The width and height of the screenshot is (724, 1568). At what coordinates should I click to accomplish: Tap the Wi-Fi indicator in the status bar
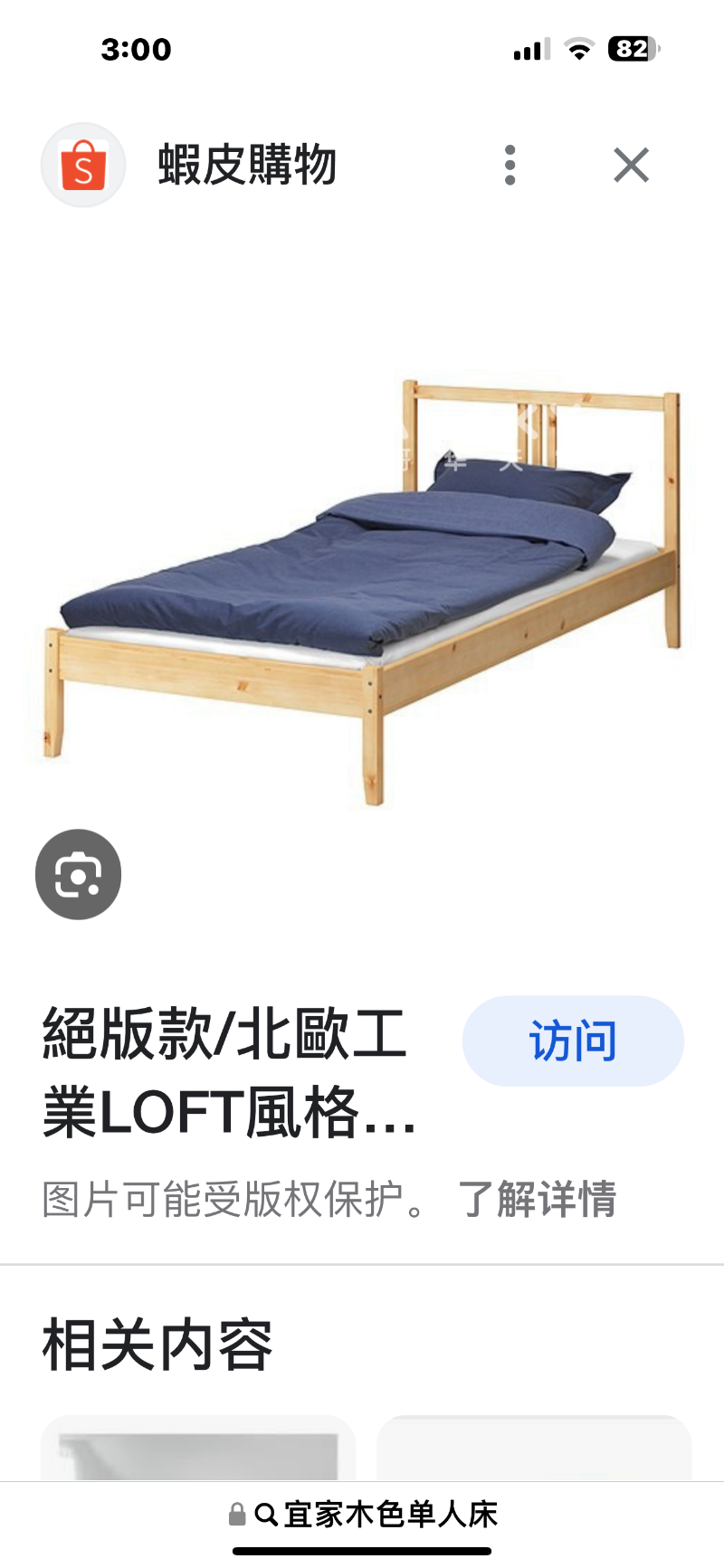(x=581, y=49)
